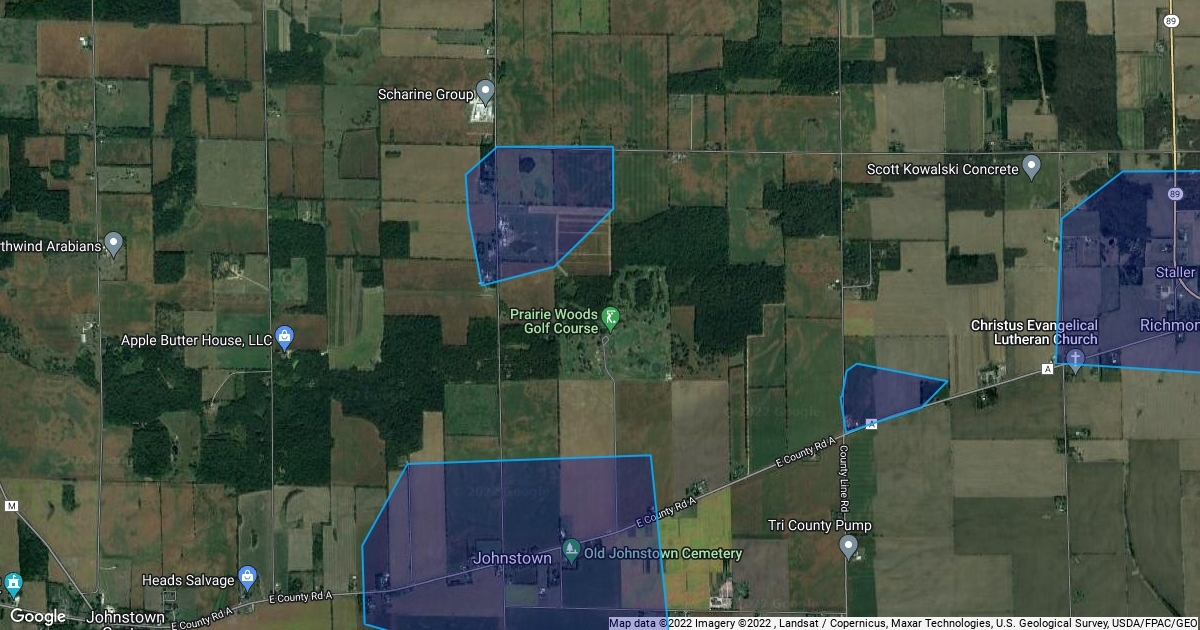Select the Christus Evangelical Lutheran Church marker

(1075, 360)
